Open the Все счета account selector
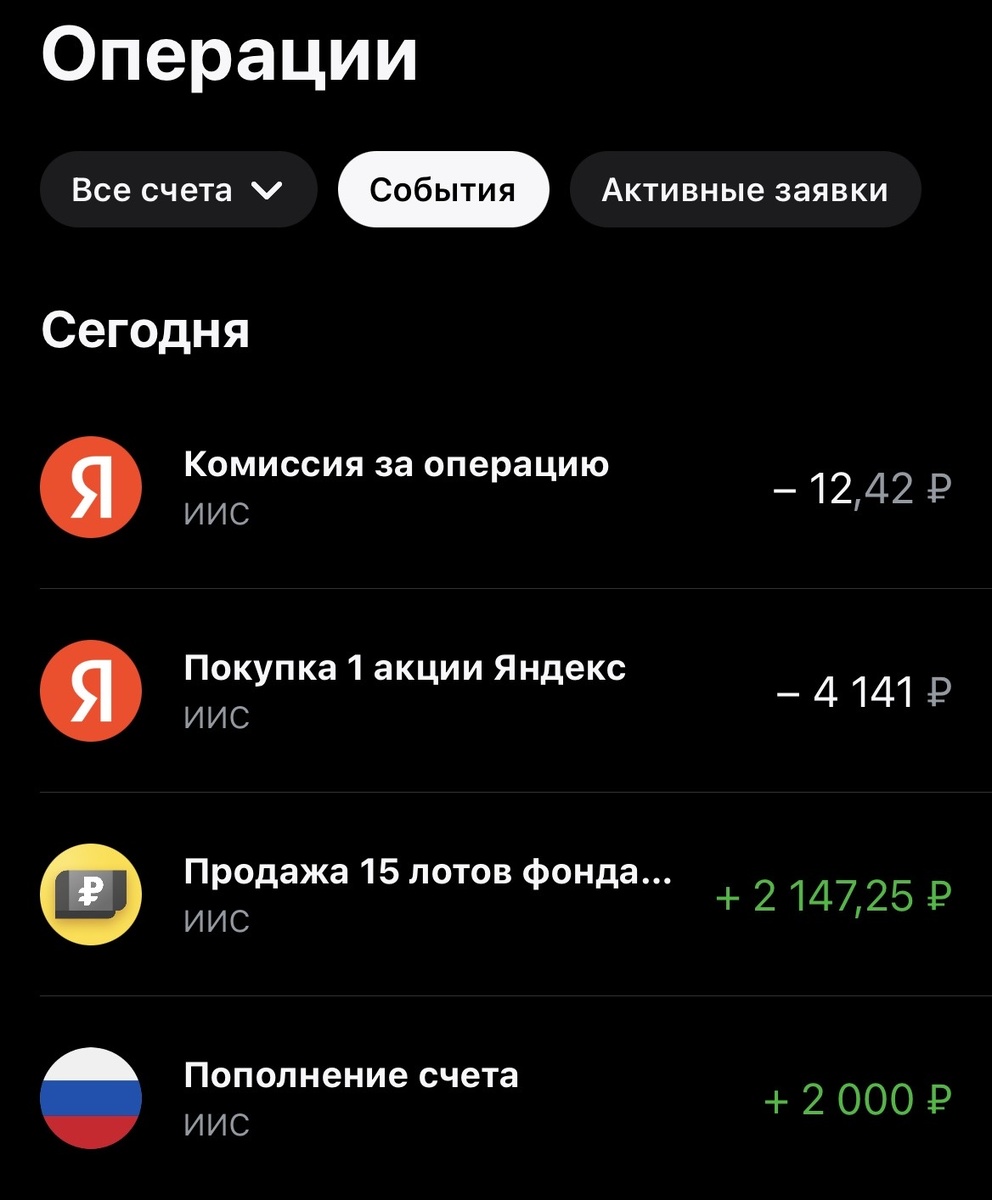The height and width of the screenshot is (1200, 992). pyautogui.click(x=178, y=189)
